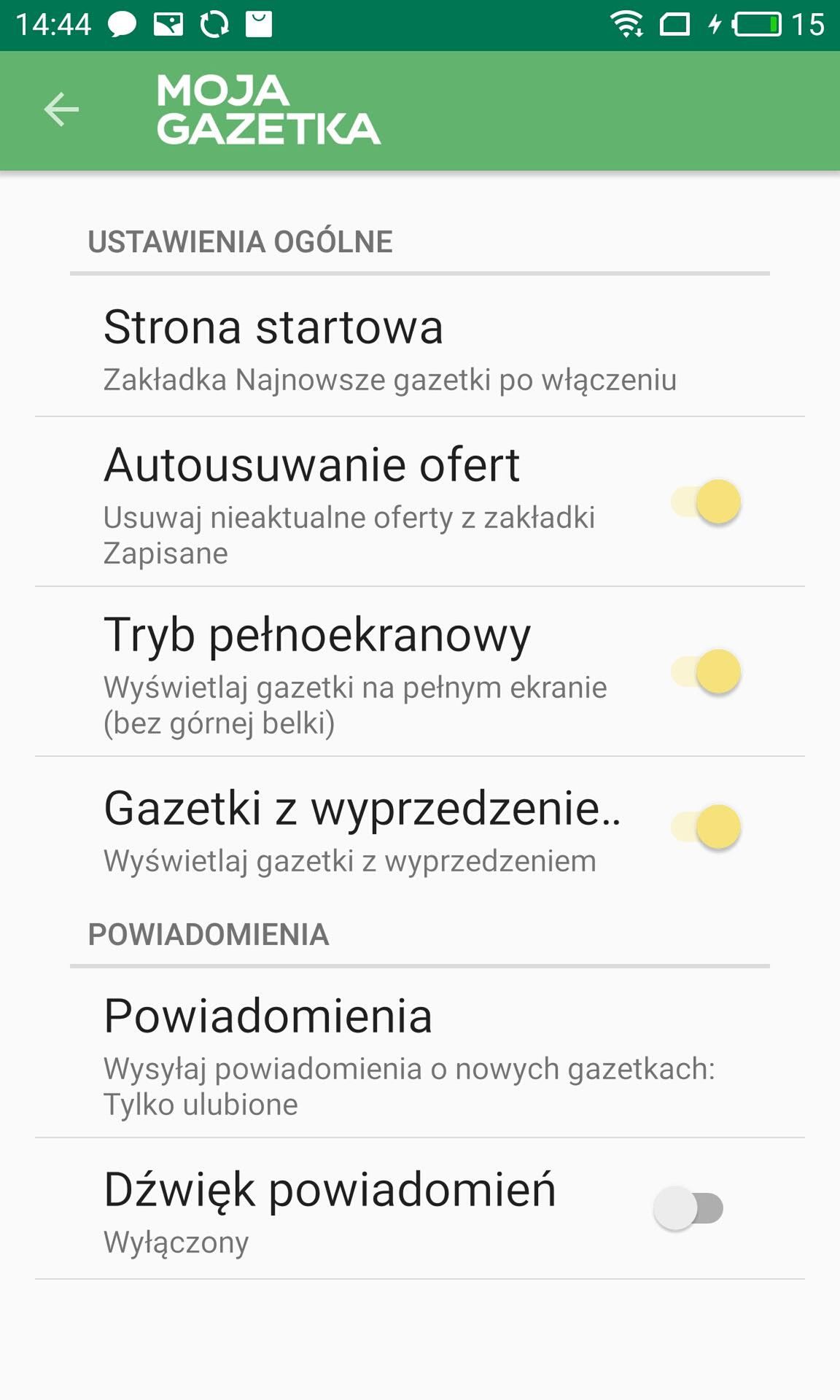Open the Powiadomienia preference row
Viewport: 840px width, 1400px height.
coord(420,1054)
